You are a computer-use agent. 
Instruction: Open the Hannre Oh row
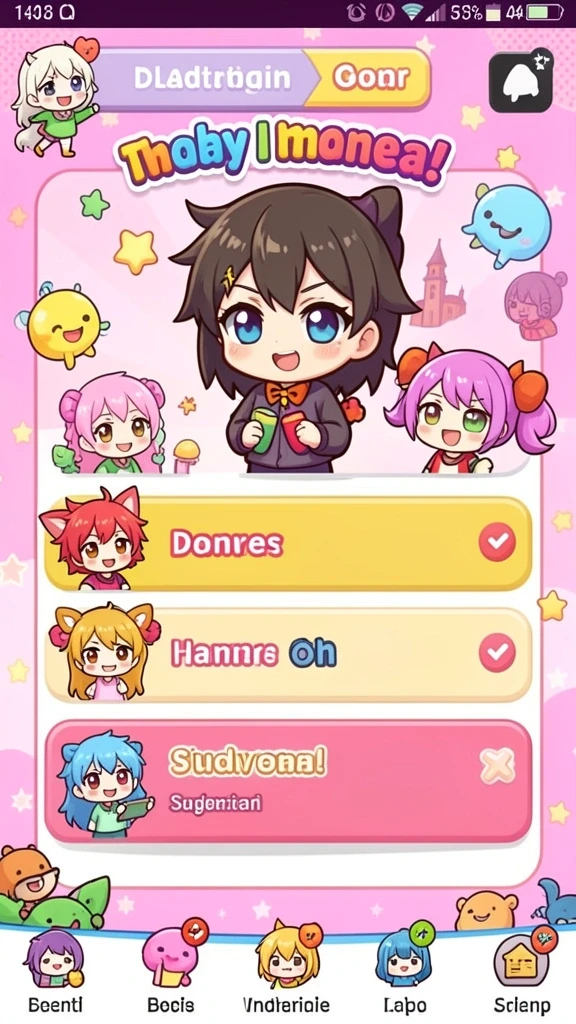point(288,655)
